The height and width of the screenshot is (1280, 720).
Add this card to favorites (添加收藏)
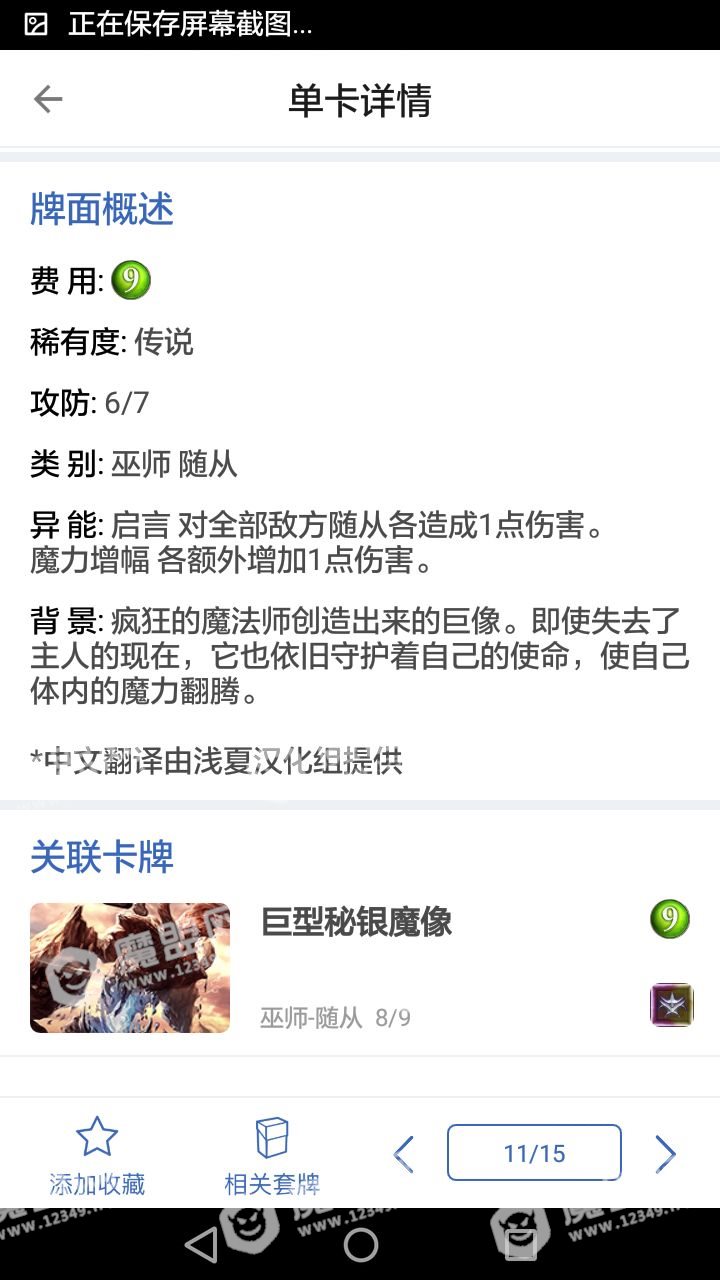click(x=97, y=1156)
